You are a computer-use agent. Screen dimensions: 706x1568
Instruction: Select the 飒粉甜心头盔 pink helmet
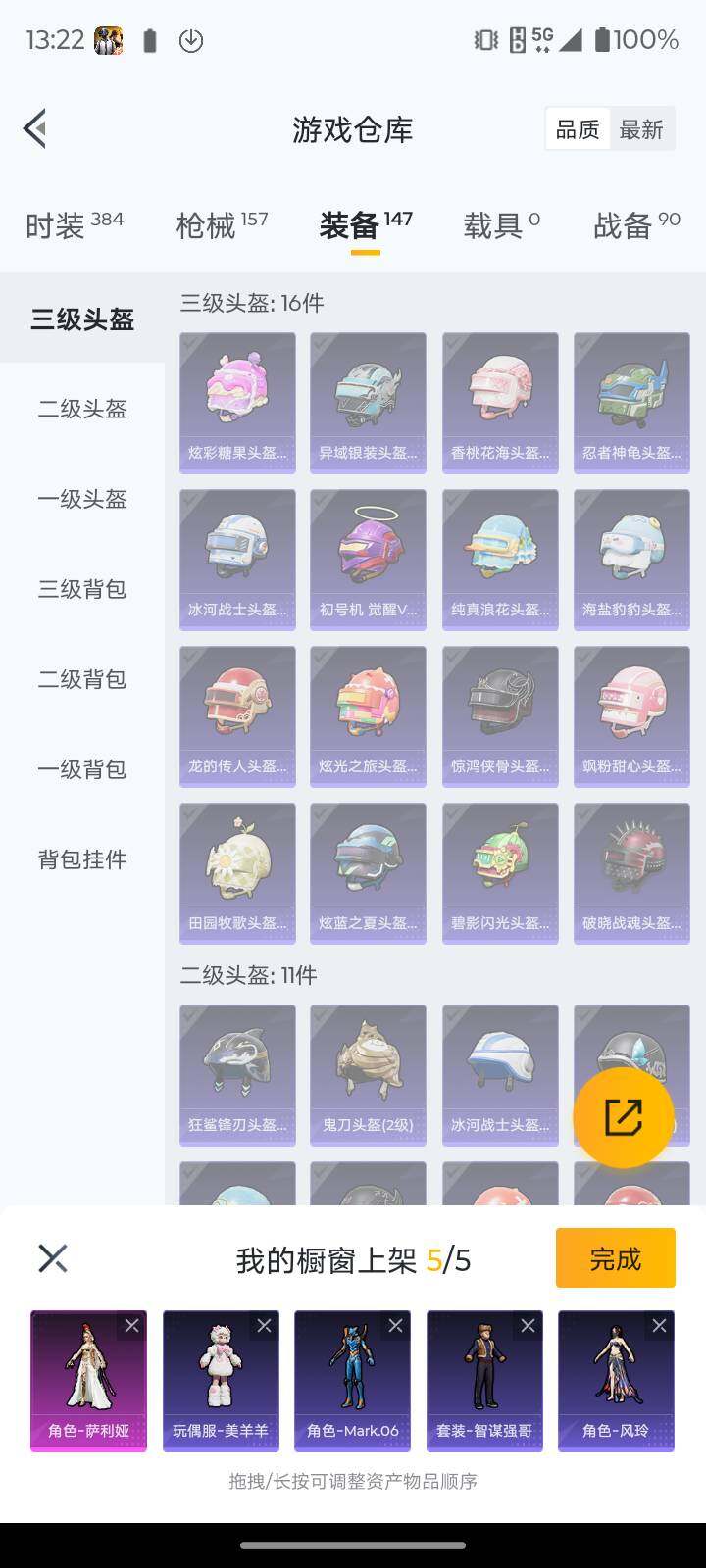tap(630, 713)
